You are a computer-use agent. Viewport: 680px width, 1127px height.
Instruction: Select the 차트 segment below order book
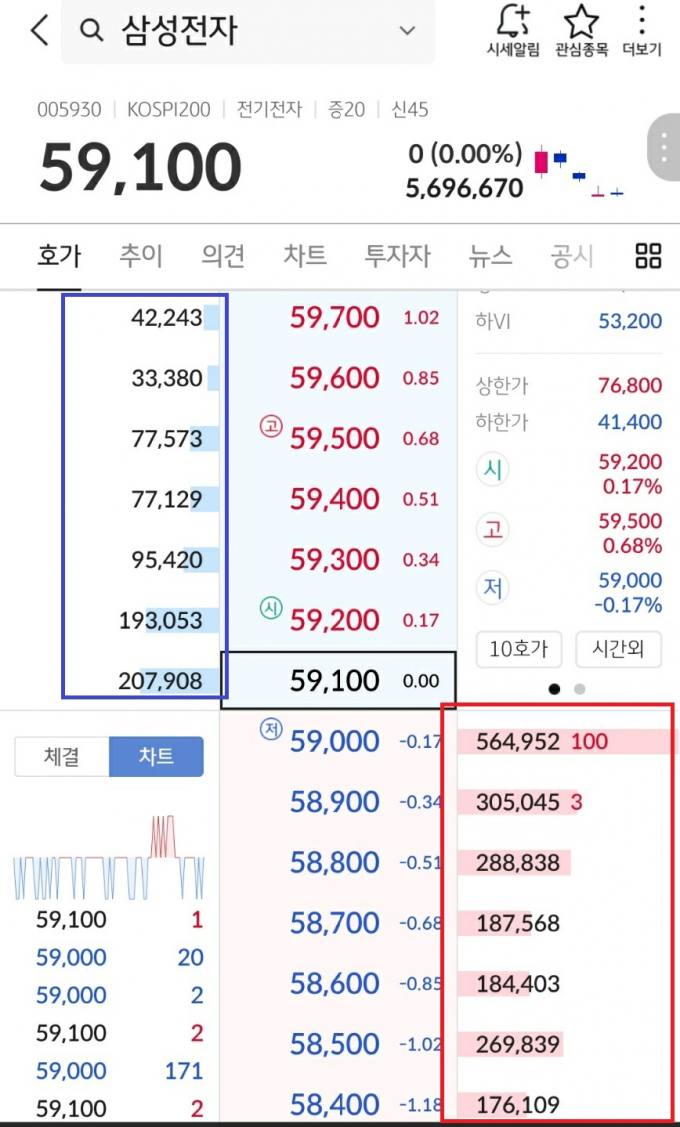156,756
